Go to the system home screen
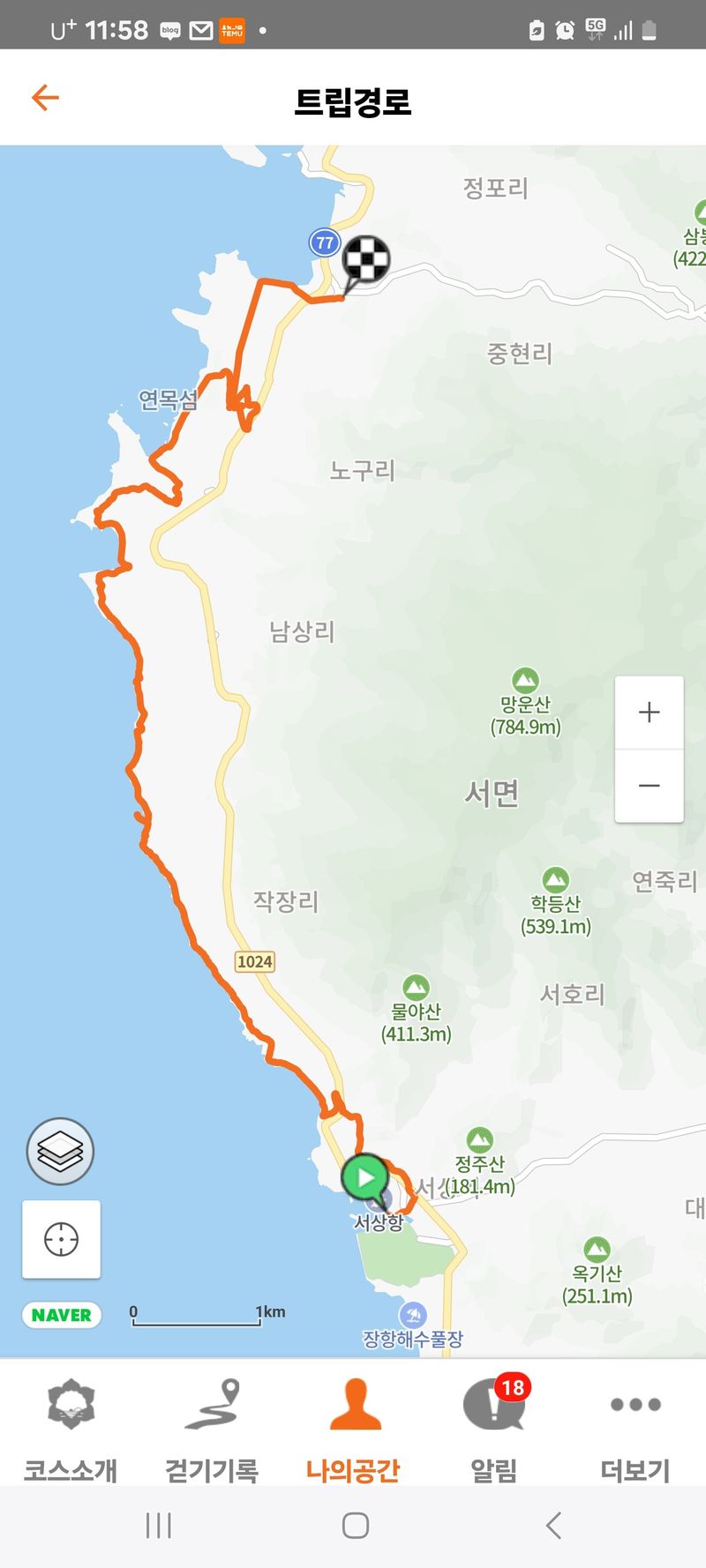Image resolution: width=706 pixels, height=1568 pixels. point(355,1525)
